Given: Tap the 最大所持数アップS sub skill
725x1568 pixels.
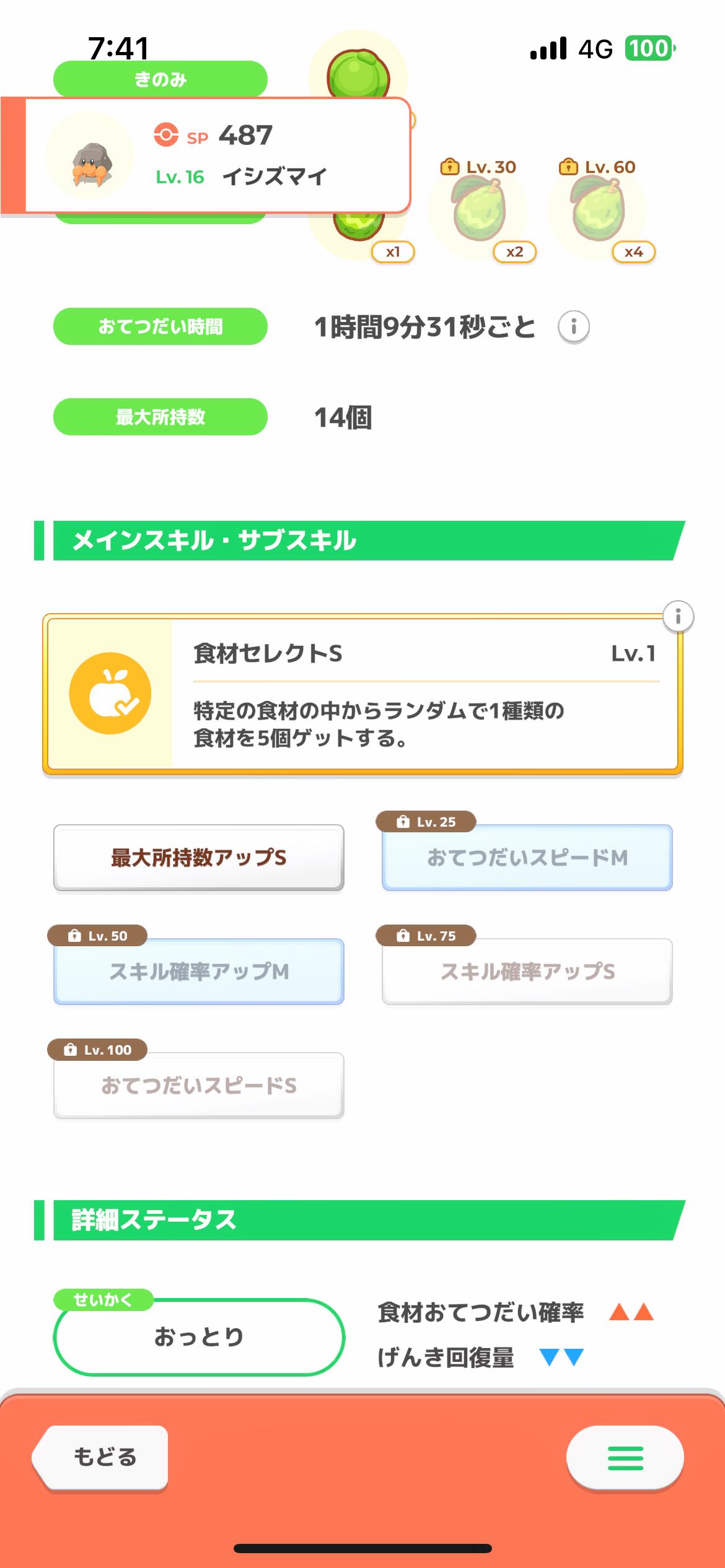Looking at the screenshot, I should (198, 858).
